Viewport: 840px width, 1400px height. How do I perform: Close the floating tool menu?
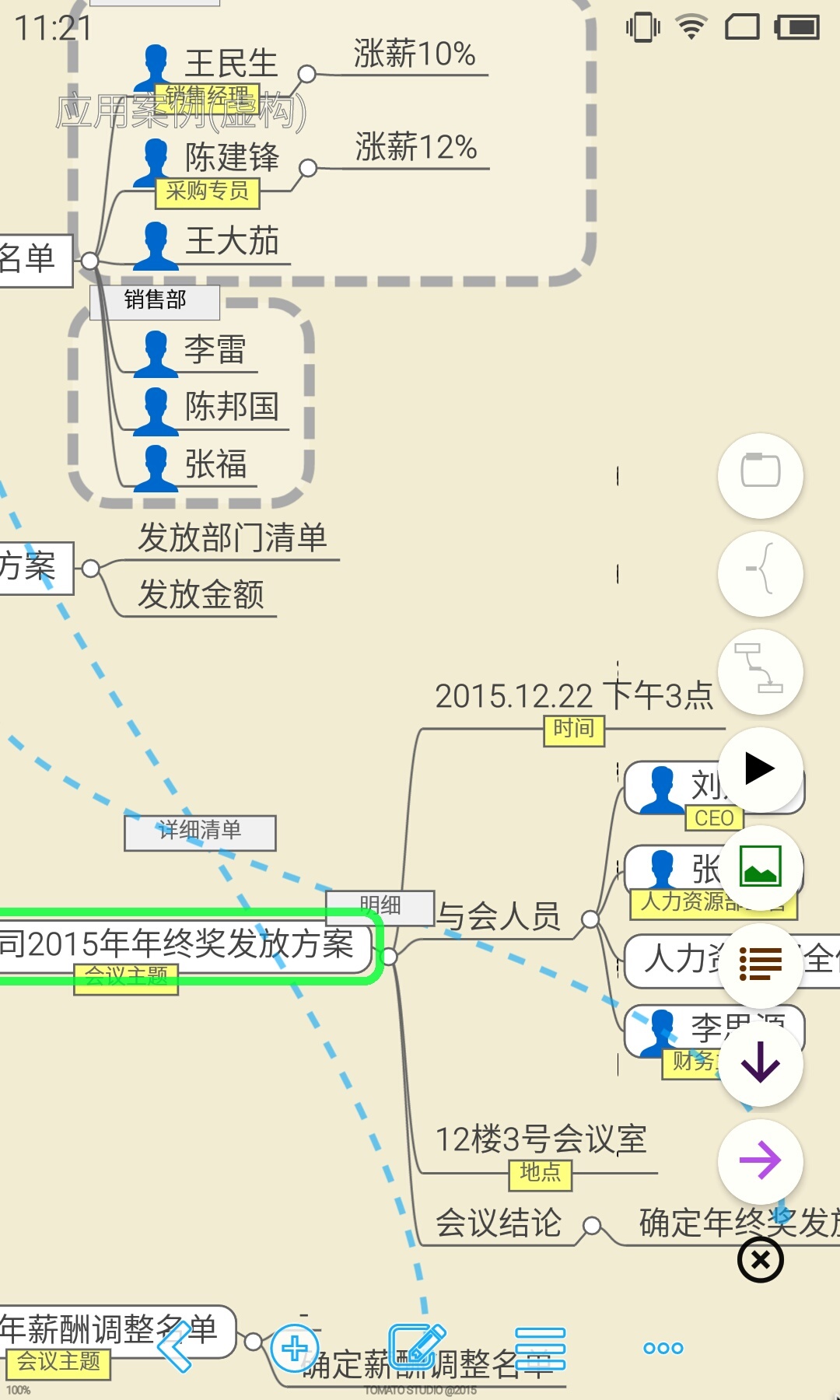click(760, 1260)
